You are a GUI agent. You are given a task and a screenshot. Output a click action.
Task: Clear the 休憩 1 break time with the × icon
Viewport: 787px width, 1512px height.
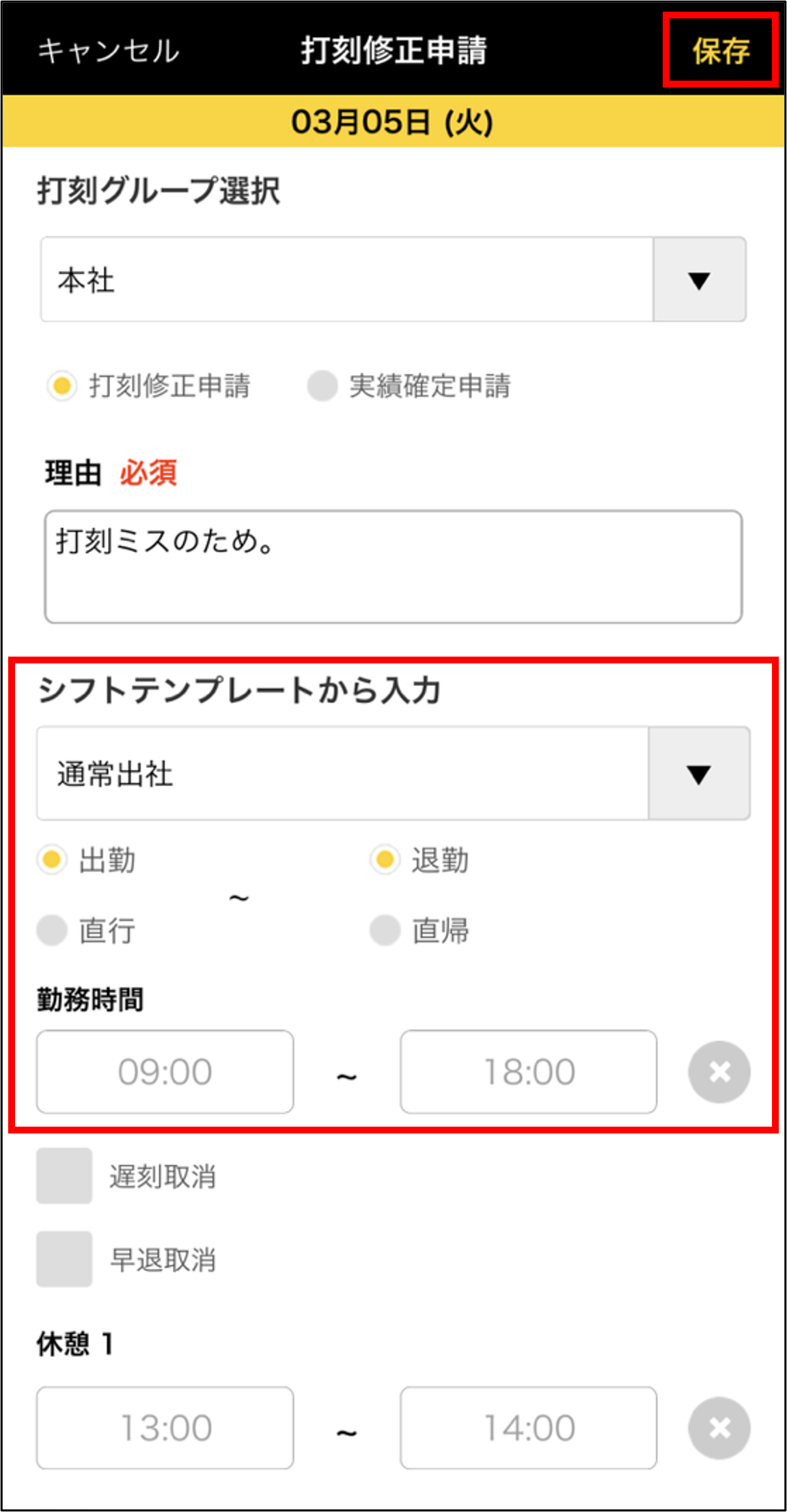(x=719, y=1427)
